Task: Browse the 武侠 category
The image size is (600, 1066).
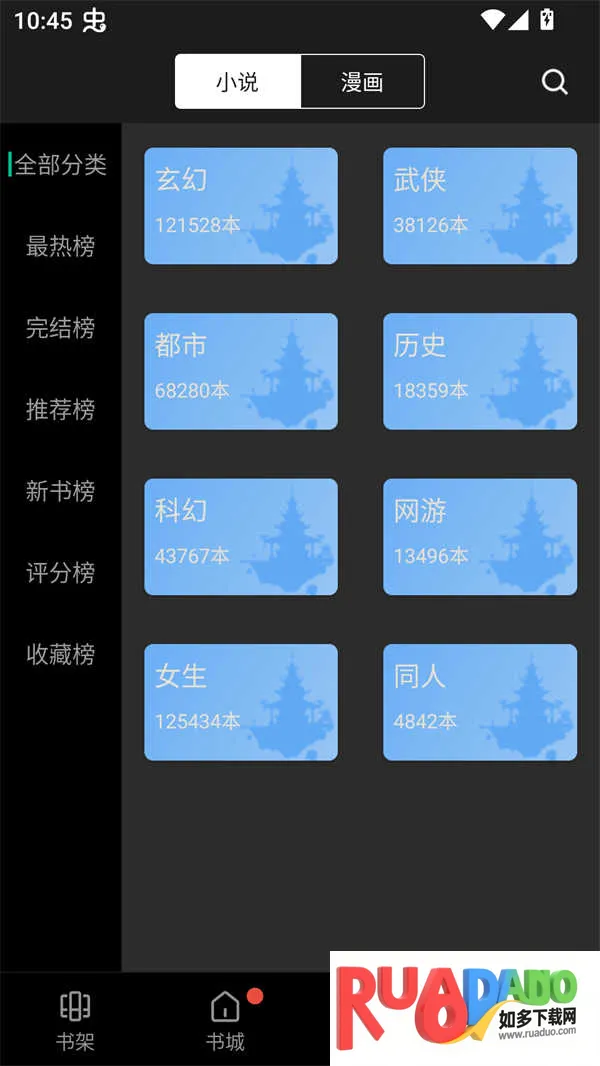Action: (480, 206)
